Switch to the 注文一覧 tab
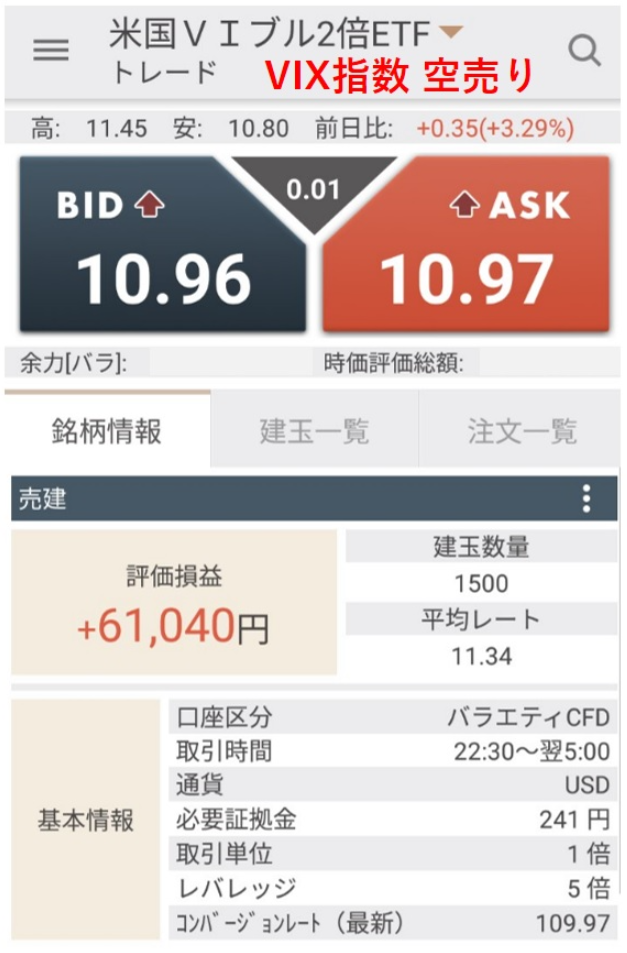The image size is (627, 953). [x=521, y=431]
